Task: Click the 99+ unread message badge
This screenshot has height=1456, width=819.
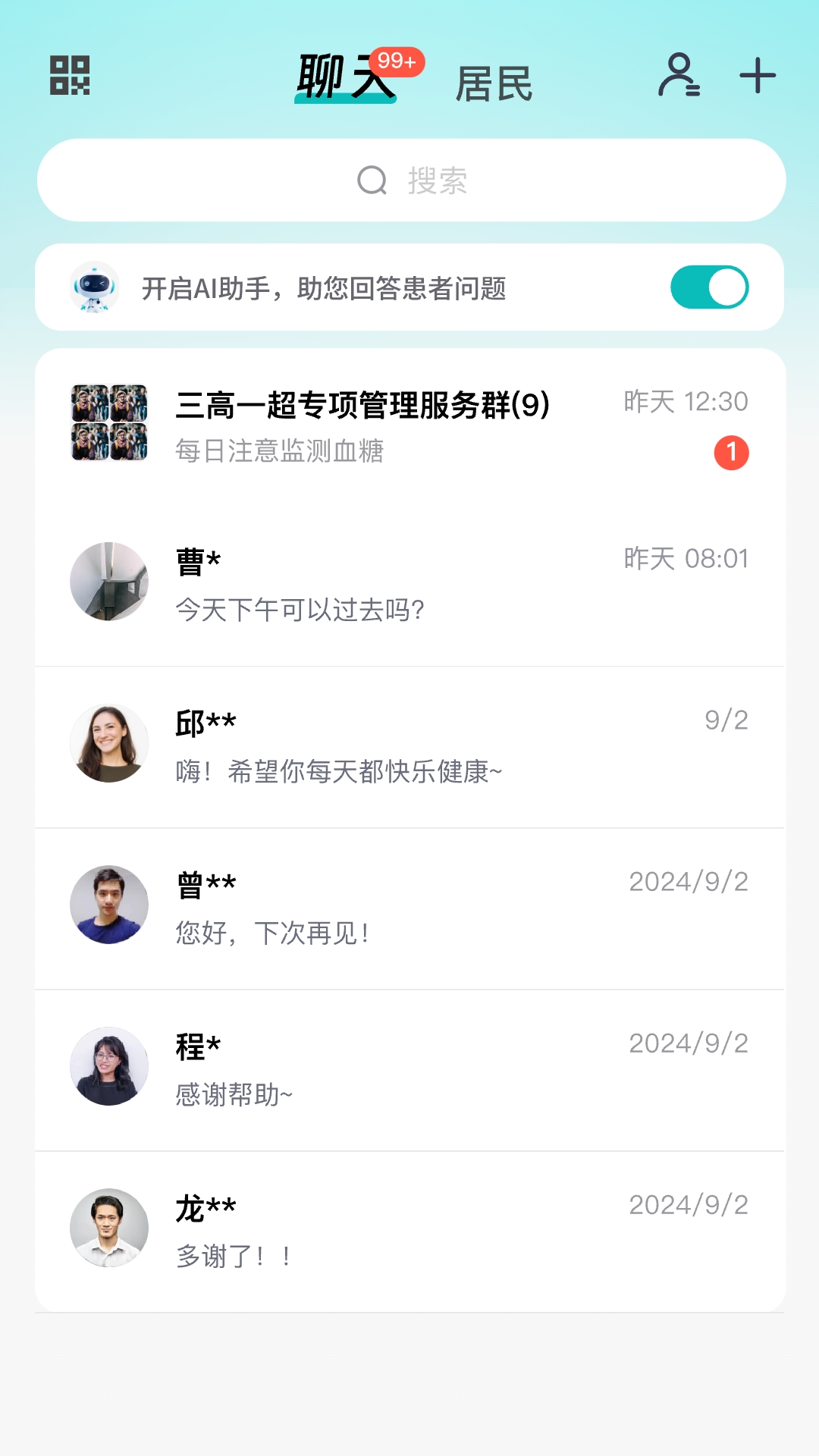Action: point(395,62)
